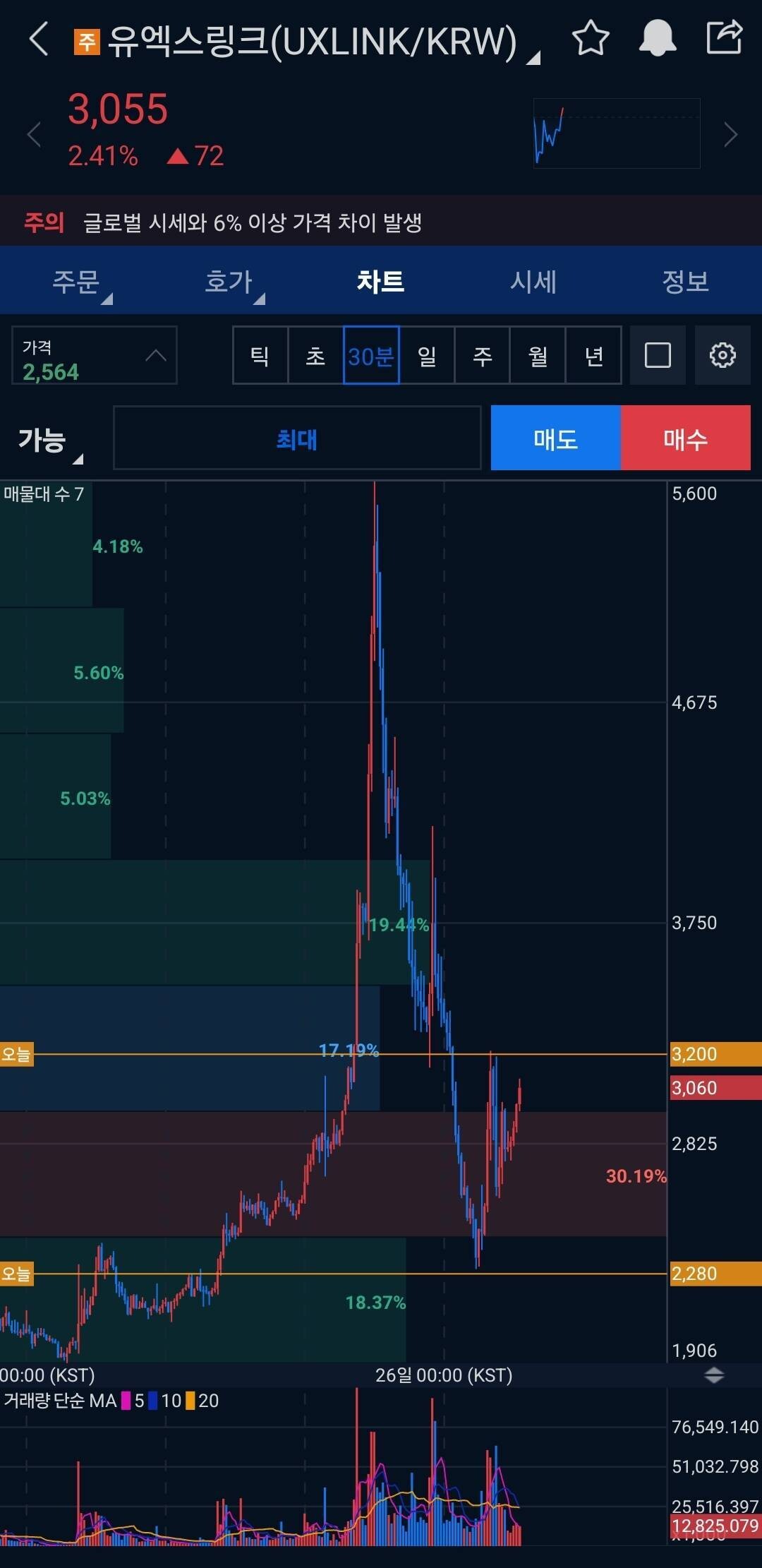Switch to the 호가 tab
The height and width of the screenshot is (1568, 762).
point(229,282)
